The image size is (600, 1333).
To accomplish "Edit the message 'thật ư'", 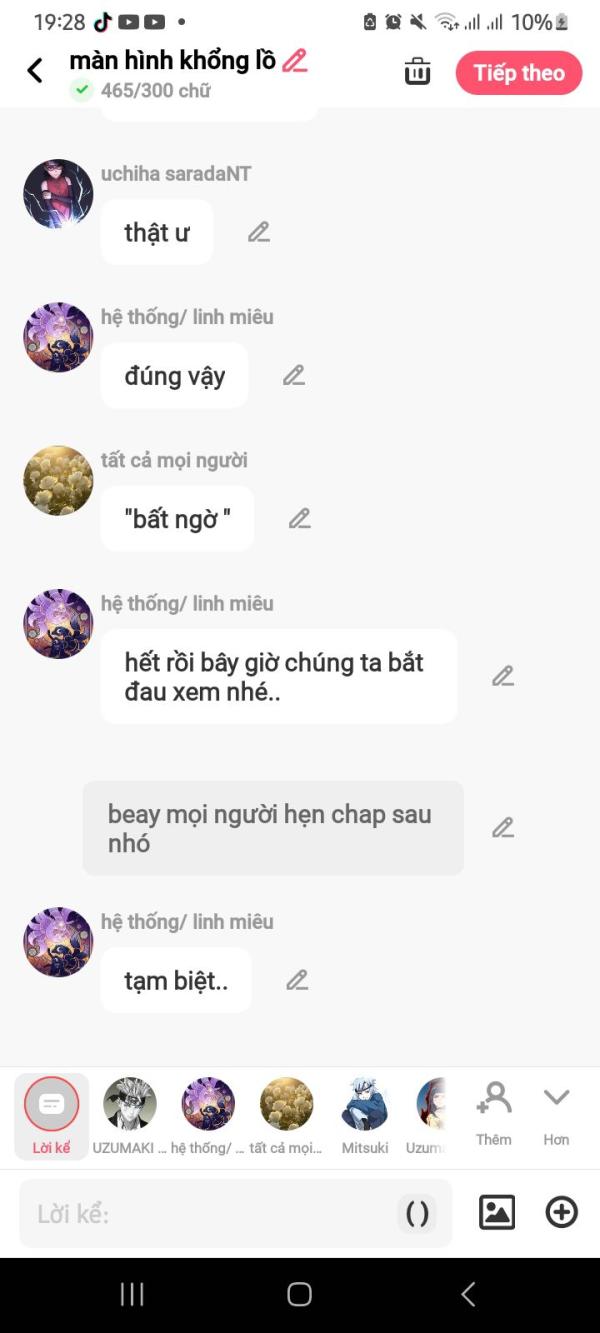I will tap(259, 232).
